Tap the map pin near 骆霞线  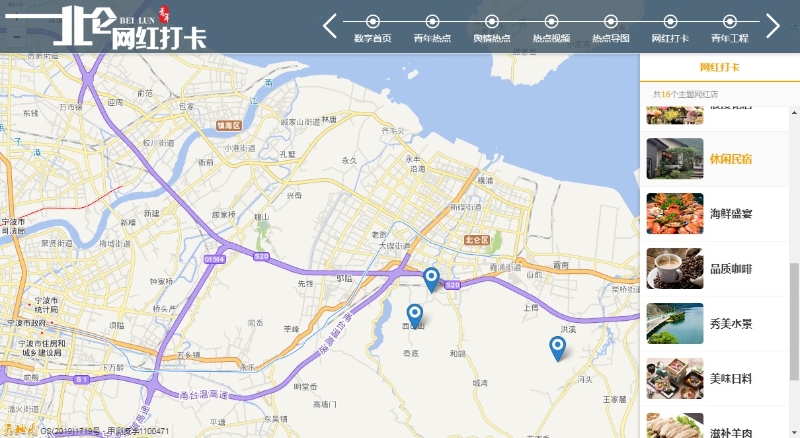[x=432, y=279]
